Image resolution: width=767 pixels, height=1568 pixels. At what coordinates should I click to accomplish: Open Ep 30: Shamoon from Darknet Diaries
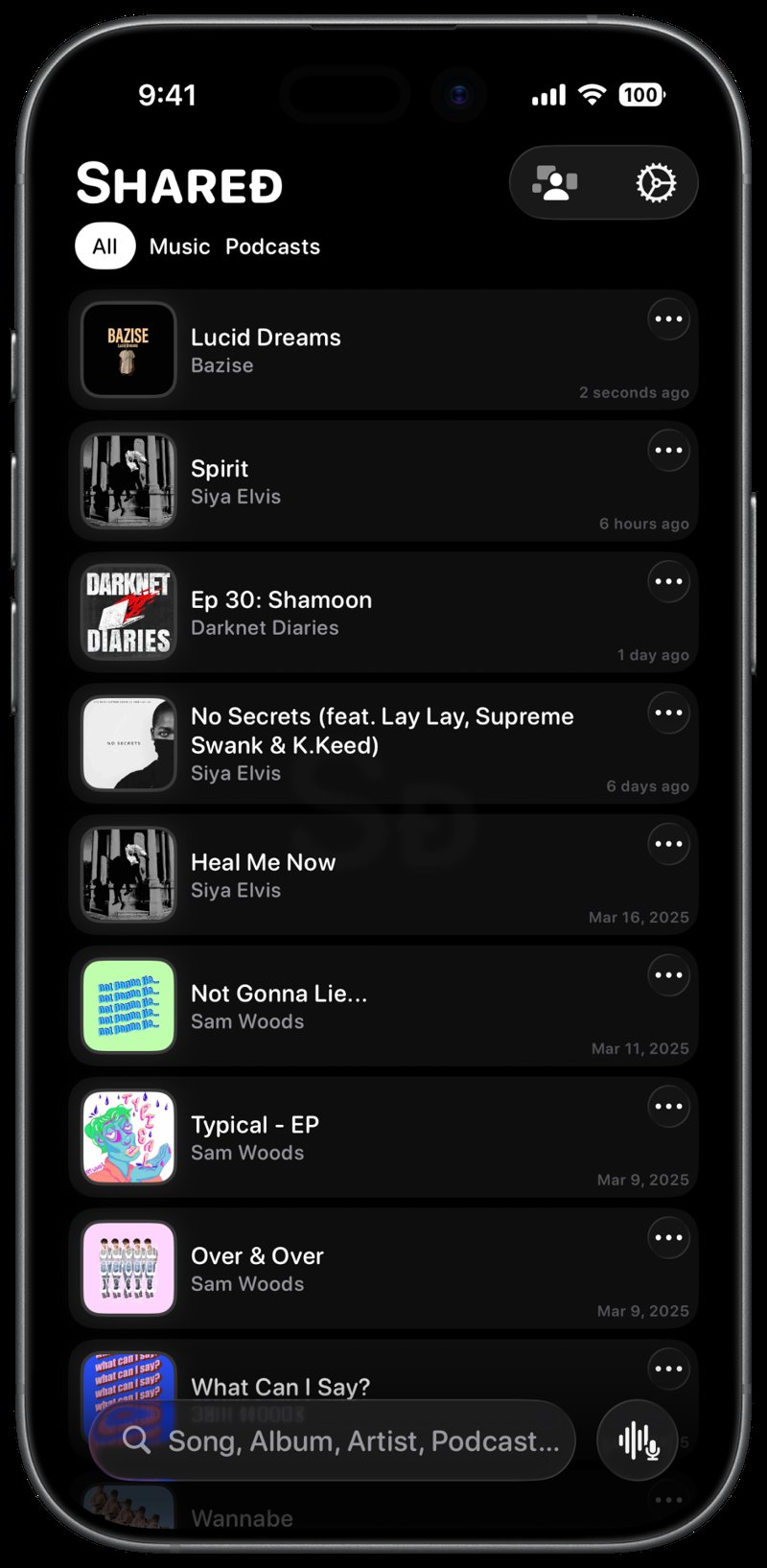[383, 613]
